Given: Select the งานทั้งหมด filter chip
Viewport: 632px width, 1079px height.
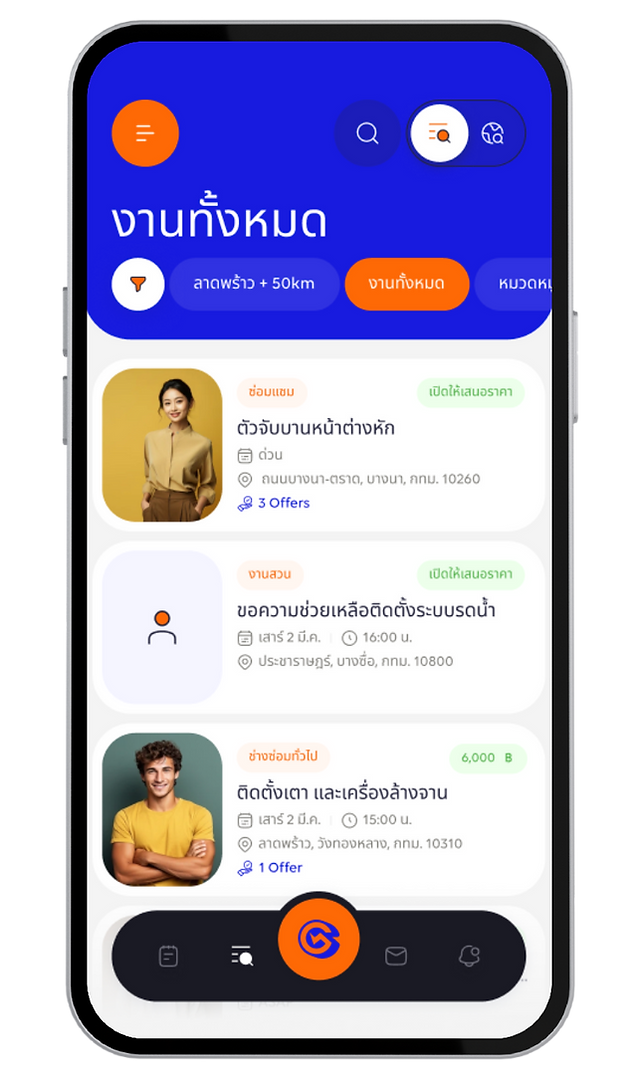Looking at the screenshot, I should [x=406, y=284].
